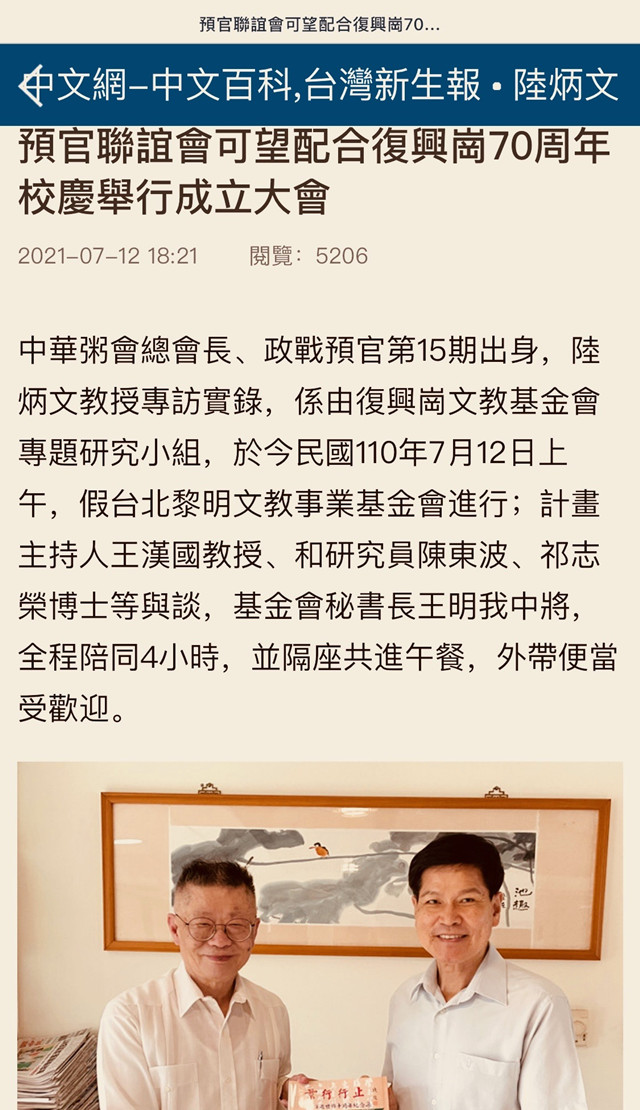This screenshot has height=1110, width=640.
Task: Open the article photo of two men
Action: click(x=320, y=935)
